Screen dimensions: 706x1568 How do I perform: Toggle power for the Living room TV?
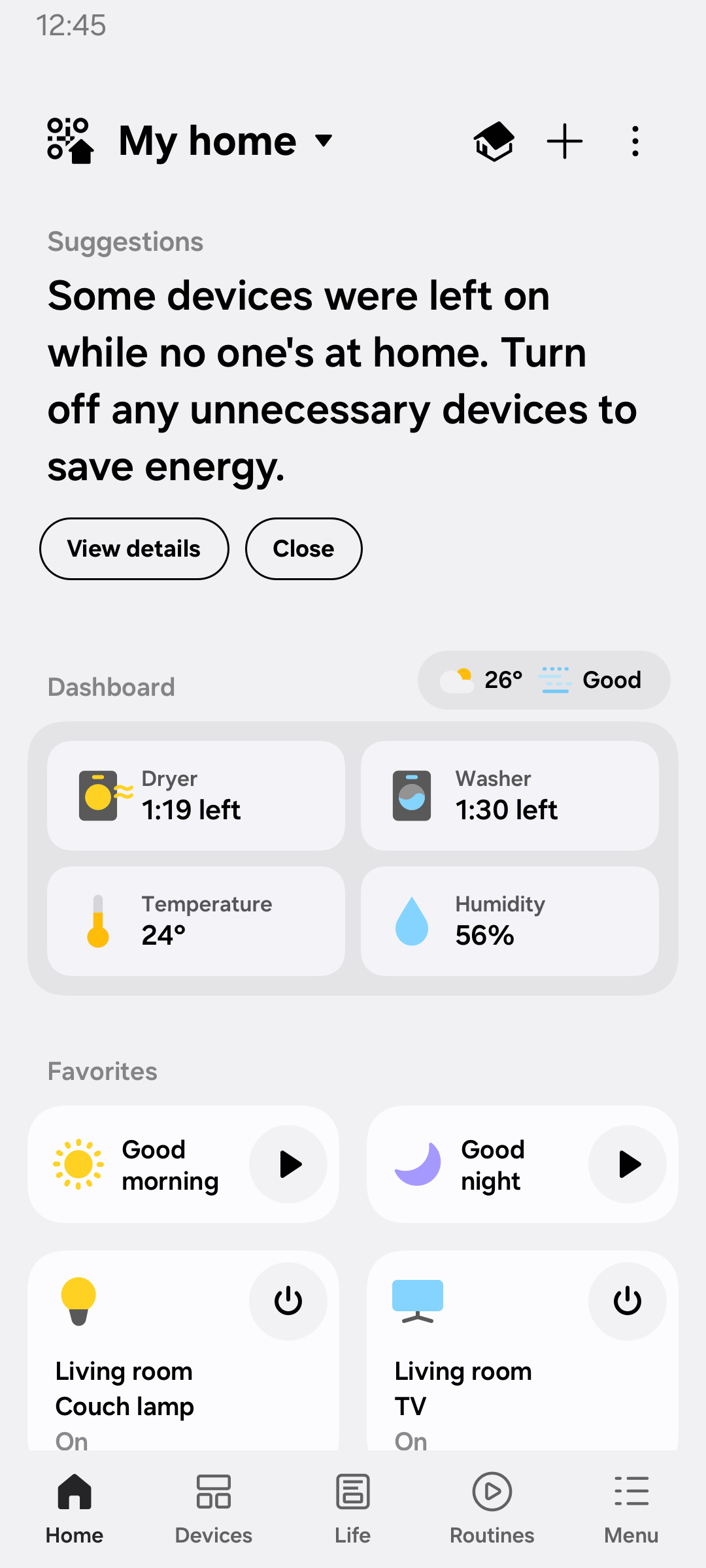tap(628, 1301)
